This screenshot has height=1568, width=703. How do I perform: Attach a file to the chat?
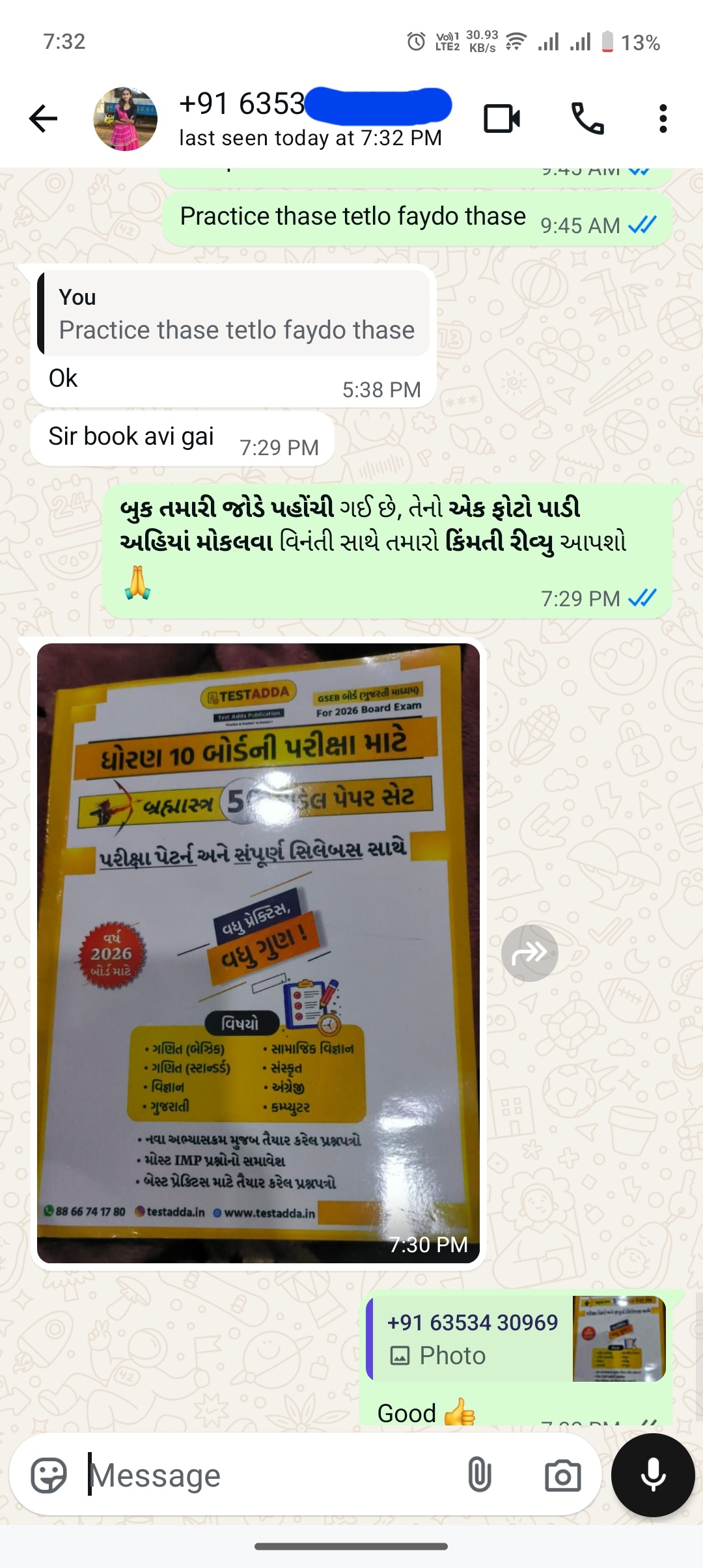(479, 1476)
